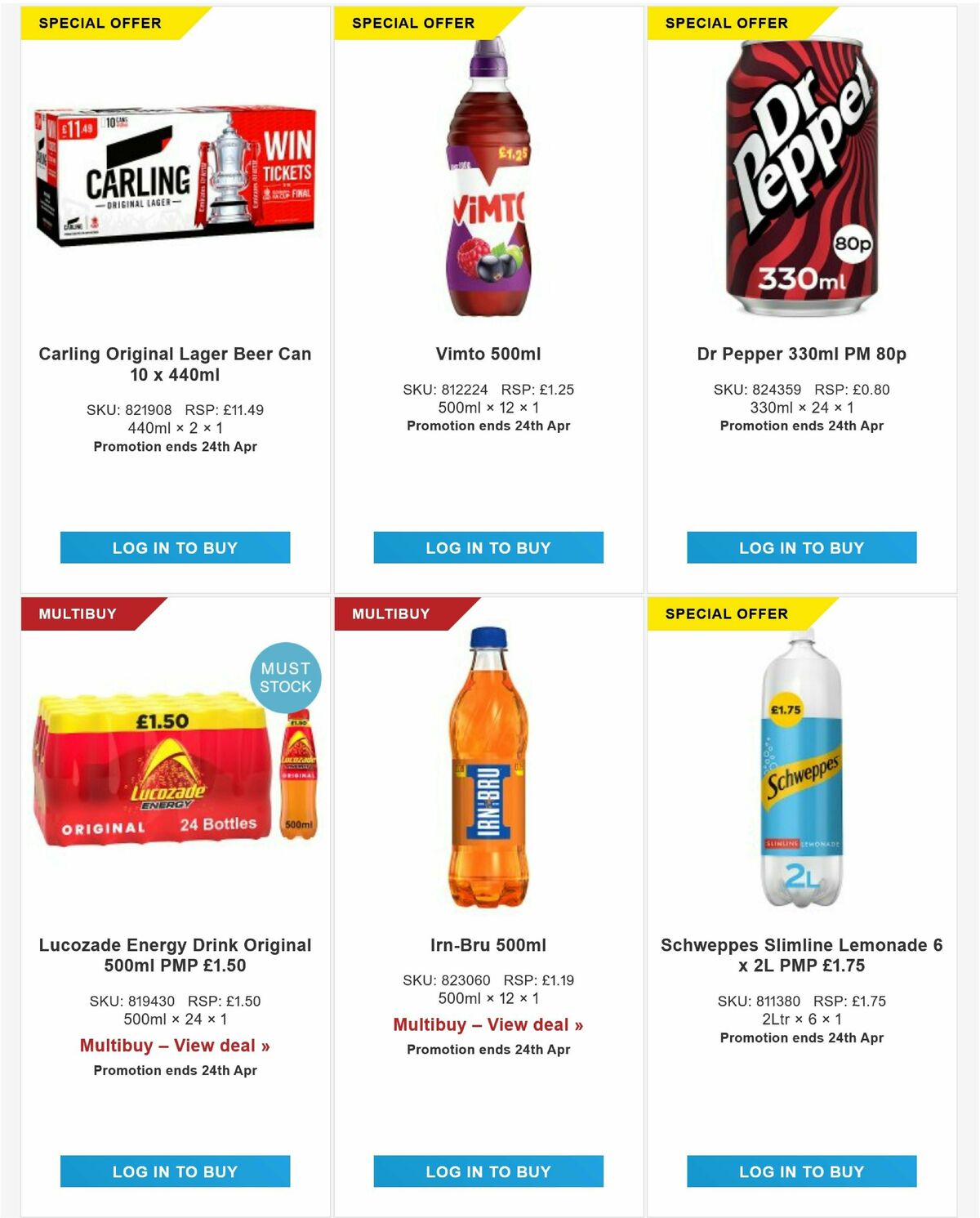Viewport: 980px width, 1218px height.
Task: Open the Multibuy deal for Irn-Bru 500ml
Action: coord(488,1024)
